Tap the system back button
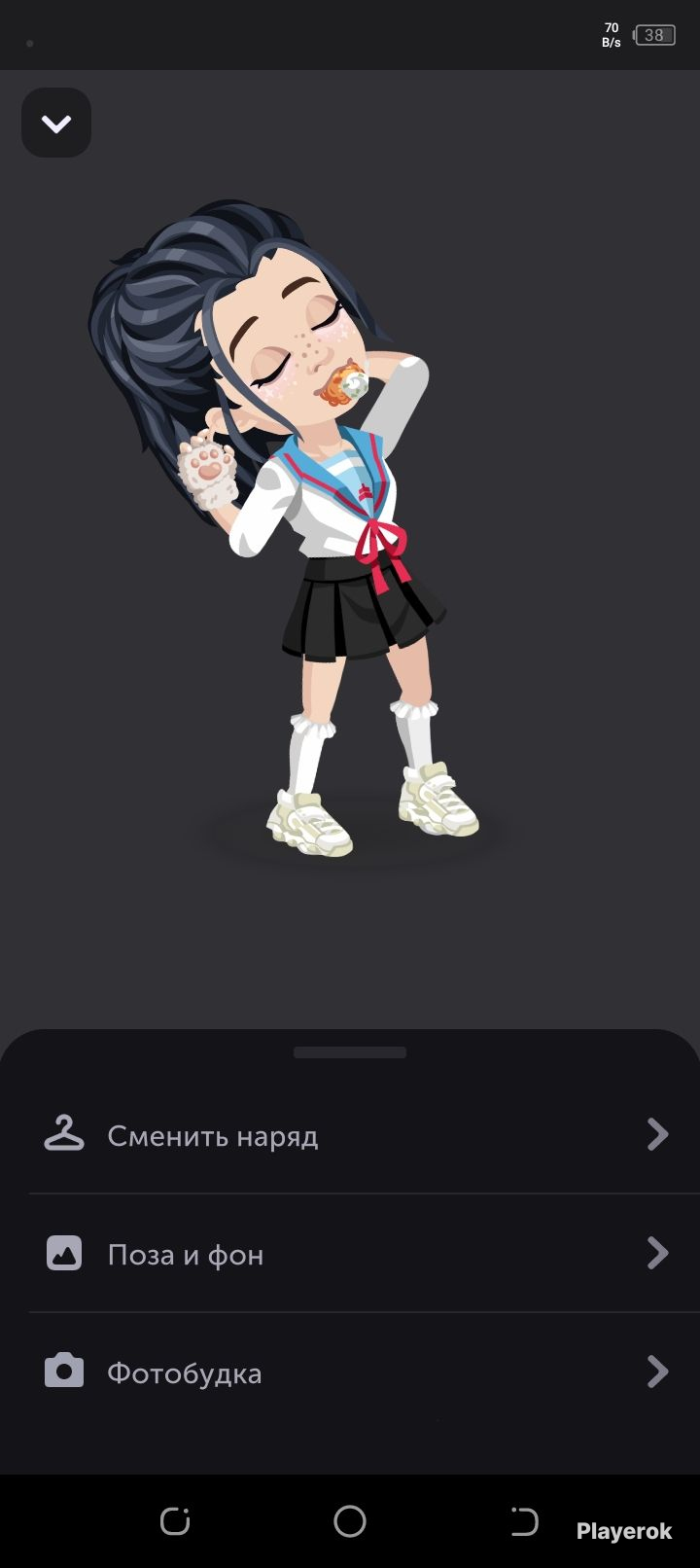This screenshot has height=1568, width=700. [524, 1521]
